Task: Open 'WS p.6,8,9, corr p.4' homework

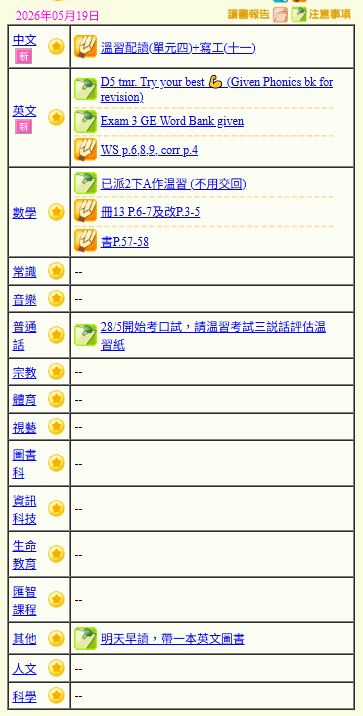Action: (149, 150)
